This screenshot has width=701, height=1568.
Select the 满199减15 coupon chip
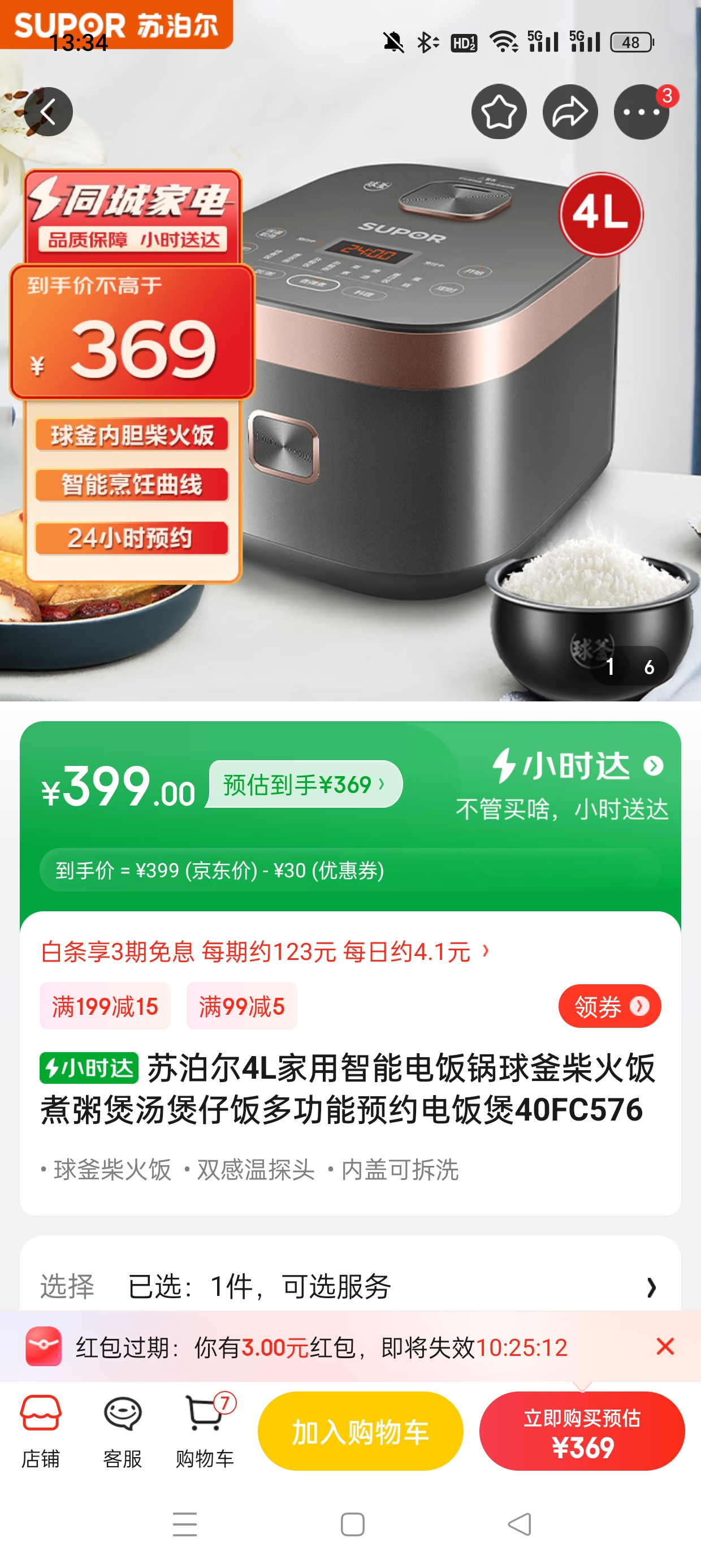(105, 1006)
